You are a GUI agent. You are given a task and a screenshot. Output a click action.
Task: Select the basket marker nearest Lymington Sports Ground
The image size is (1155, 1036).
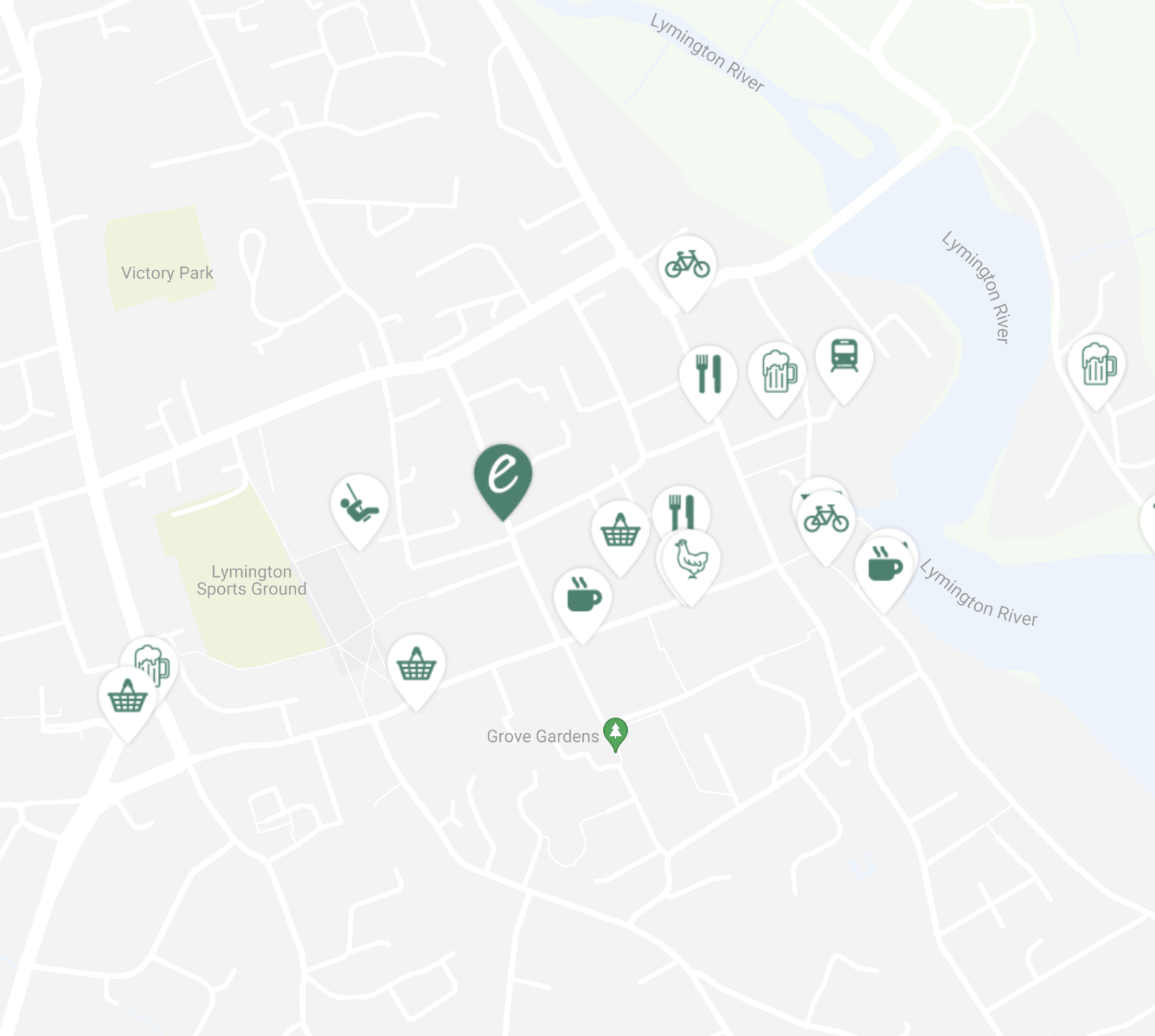click(x=416, y=665)
